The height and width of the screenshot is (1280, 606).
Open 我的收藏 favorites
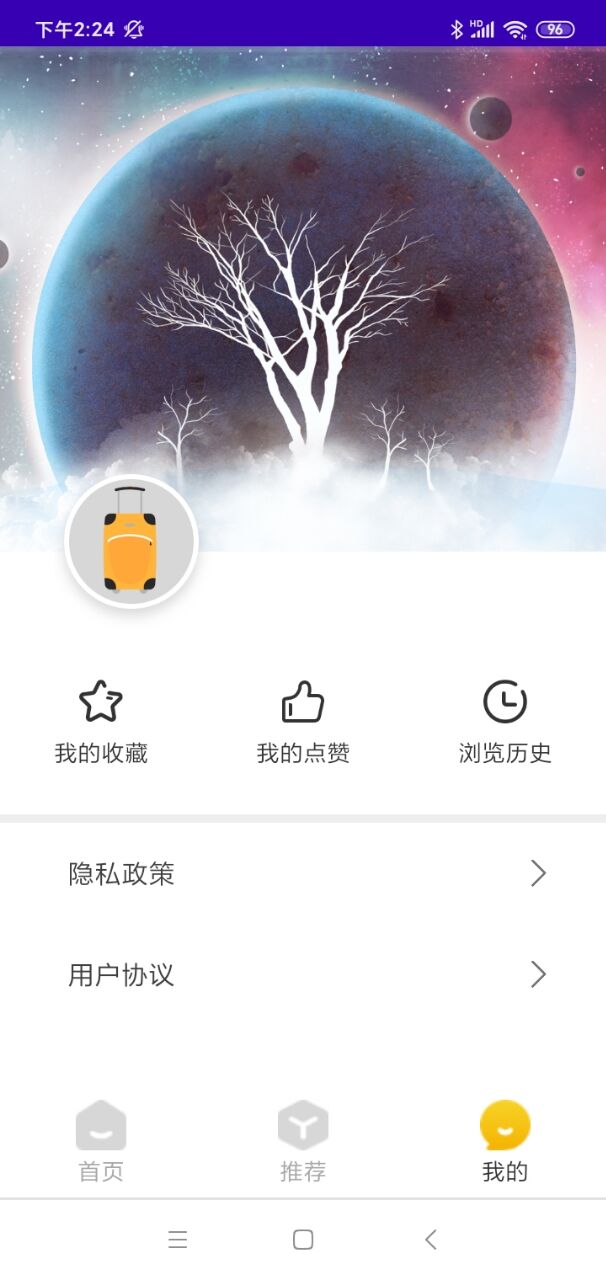tap(101, 722)
